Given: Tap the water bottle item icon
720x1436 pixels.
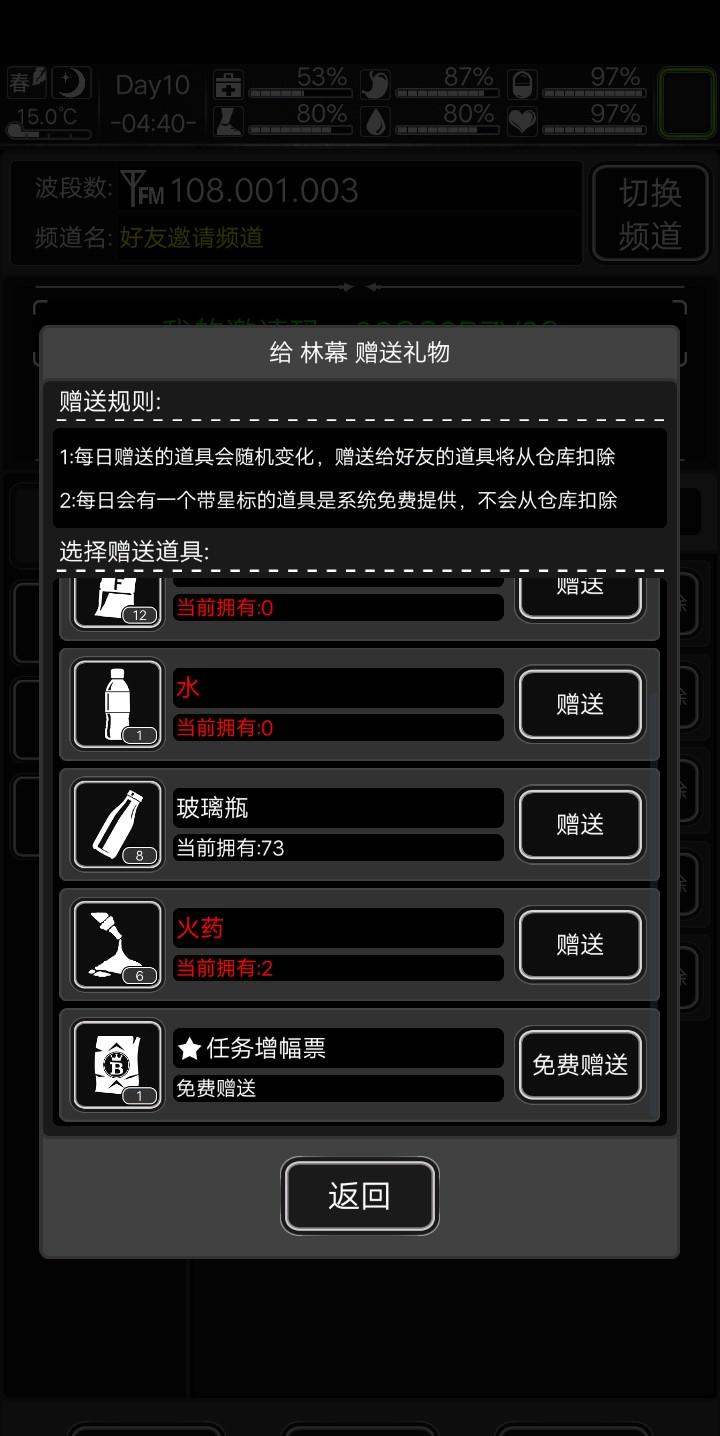Looking at the screenshot, I should click(116, 704).
